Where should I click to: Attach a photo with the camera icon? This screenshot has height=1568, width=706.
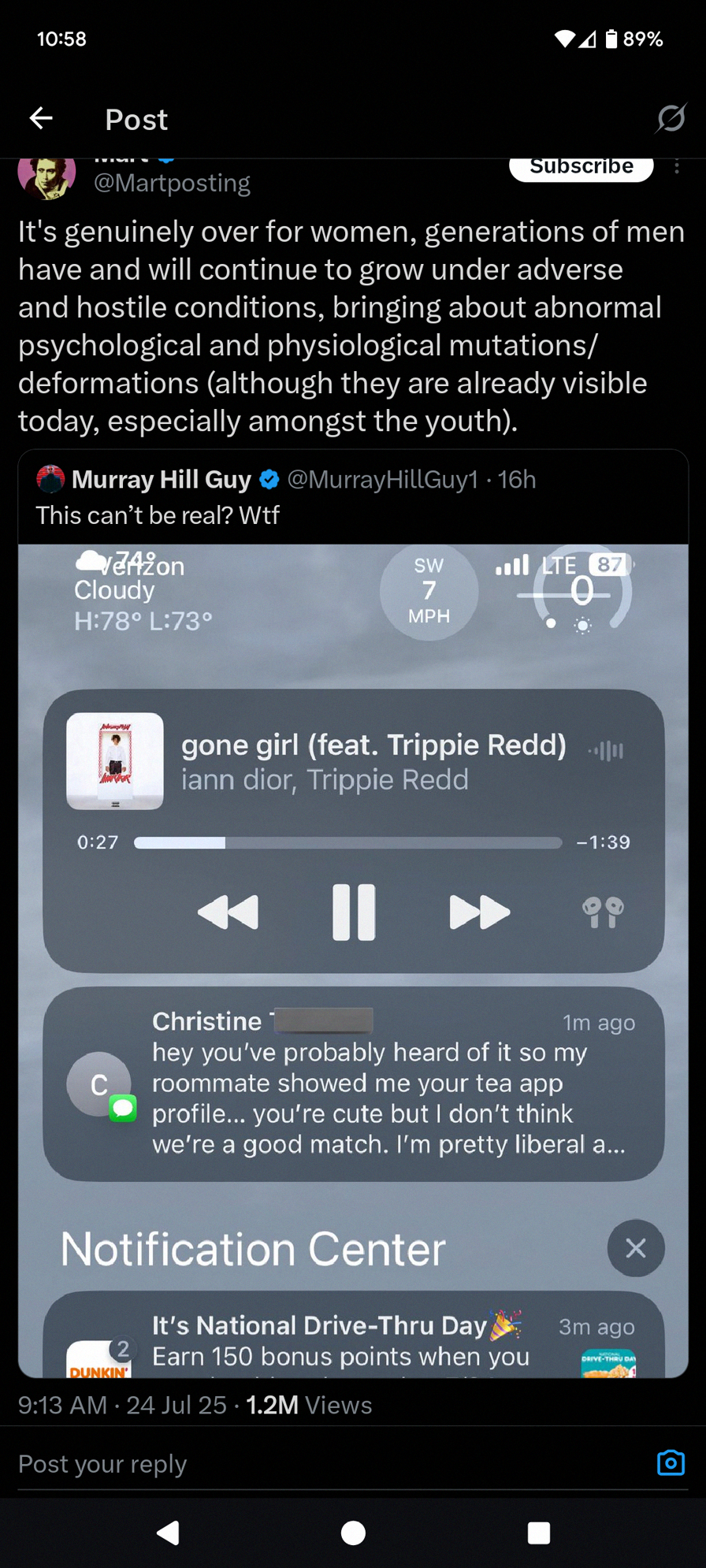tap(671, 1462)
